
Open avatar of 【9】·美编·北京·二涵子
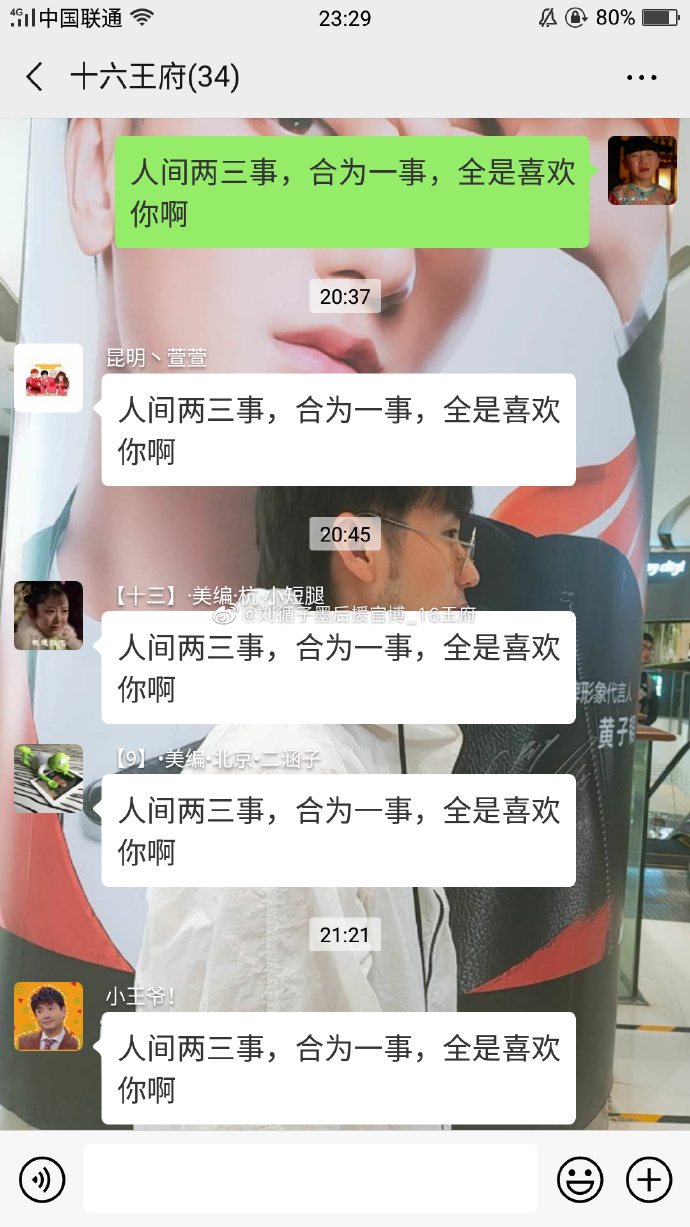click(x=48, y=778)
